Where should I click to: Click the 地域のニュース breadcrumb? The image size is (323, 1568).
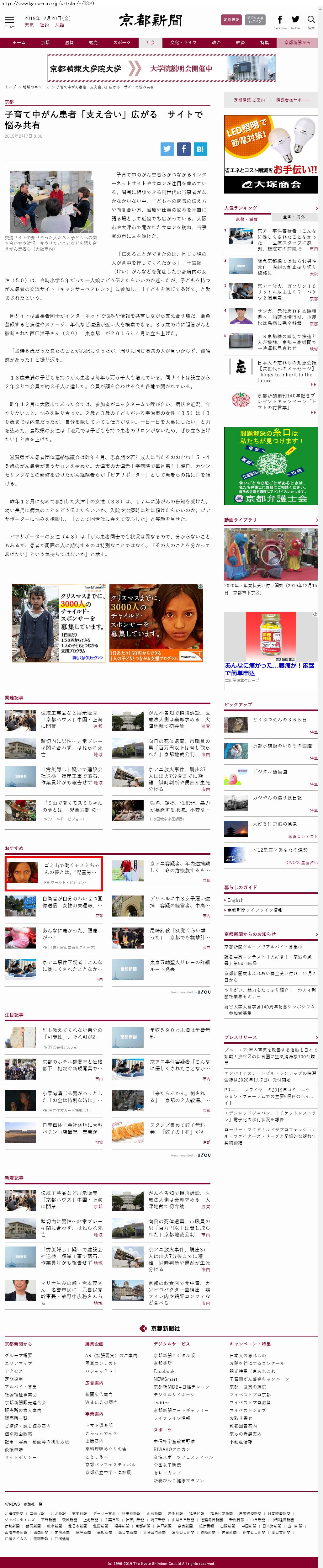pyautogui.click(x=36, y=87)
